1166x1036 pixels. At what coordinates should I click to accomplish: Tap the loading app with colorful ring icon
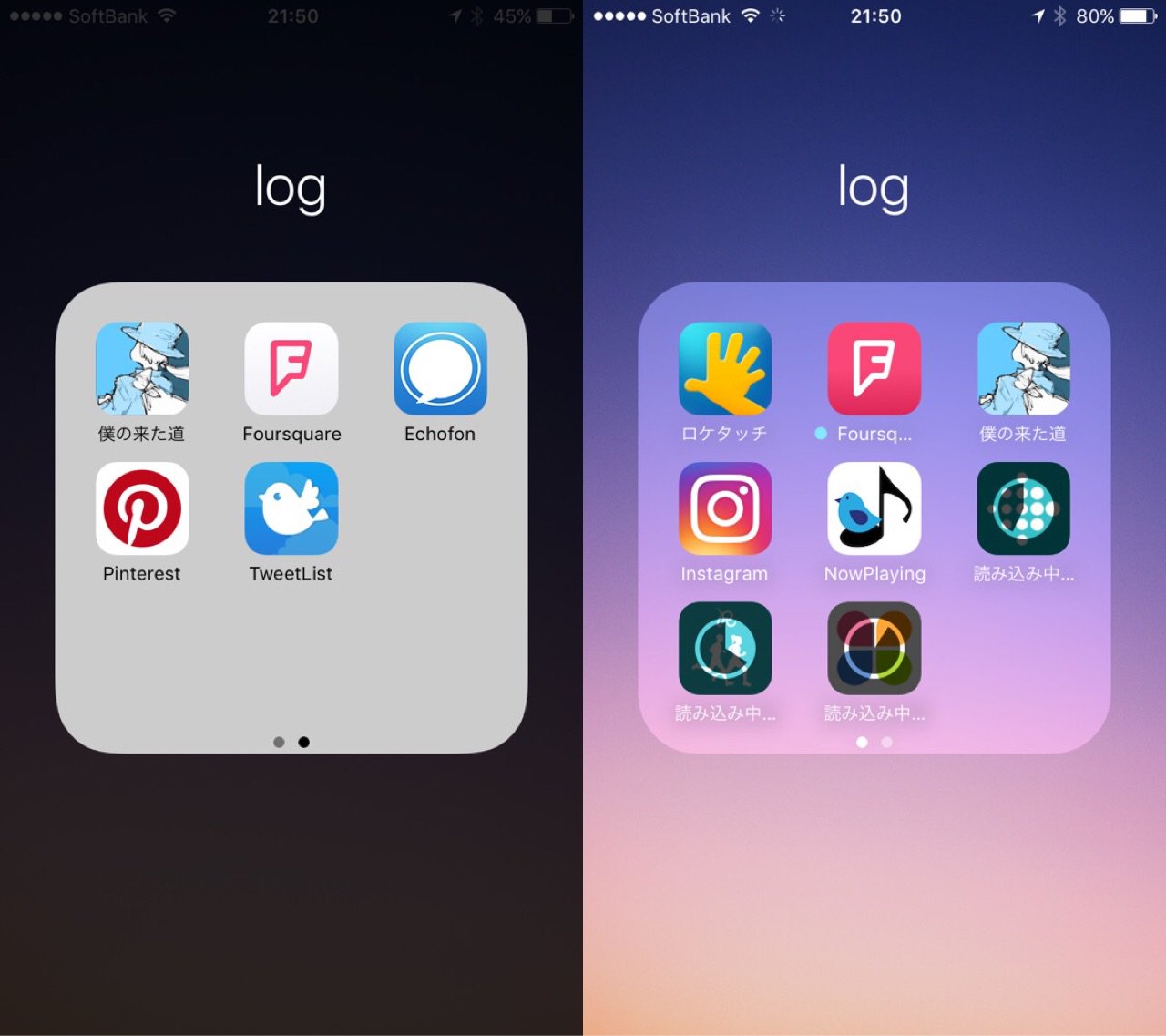(x=874, y=649)
